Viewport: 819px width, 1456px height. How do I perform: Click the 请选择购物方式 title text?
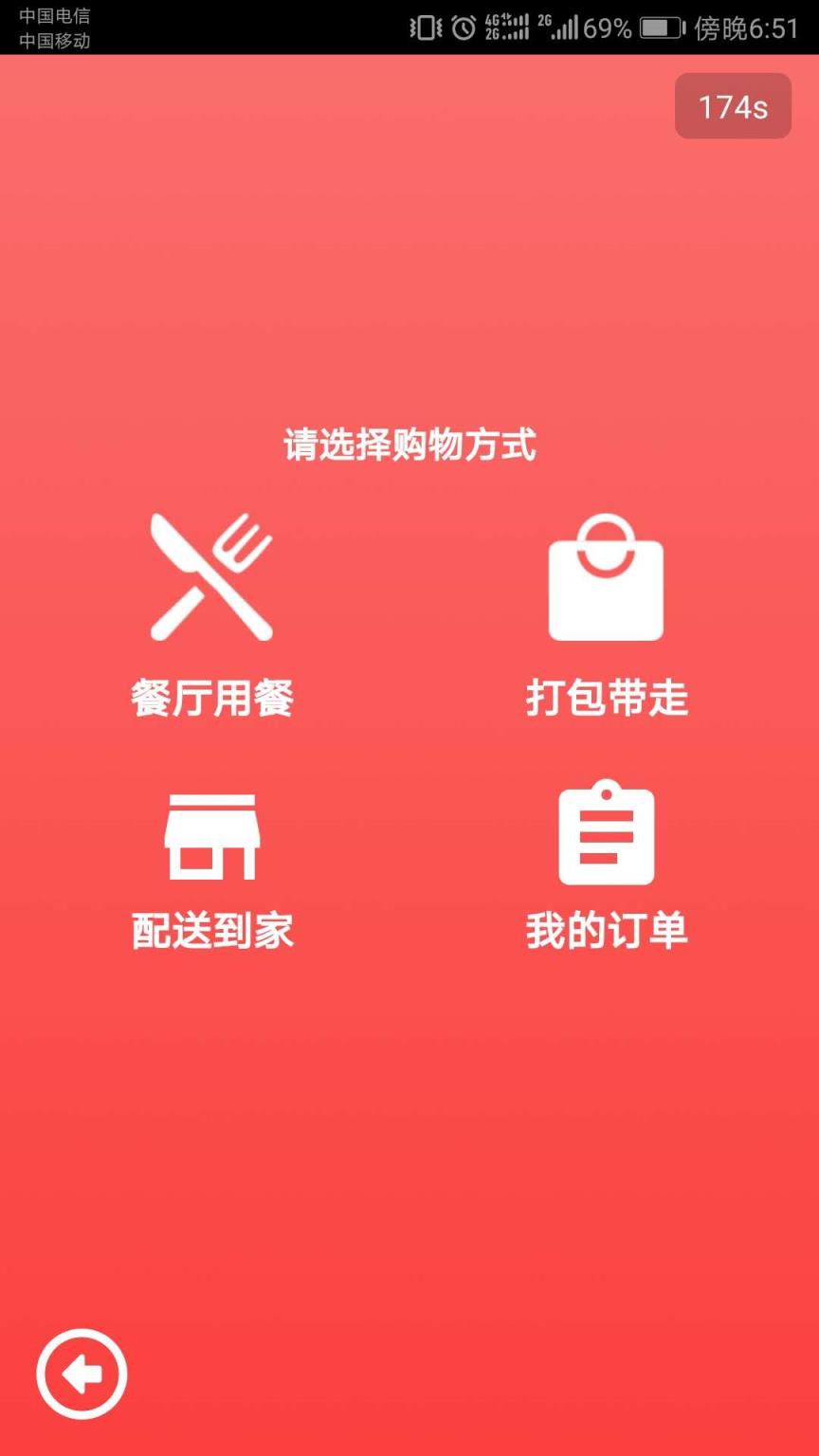(409, 444)
